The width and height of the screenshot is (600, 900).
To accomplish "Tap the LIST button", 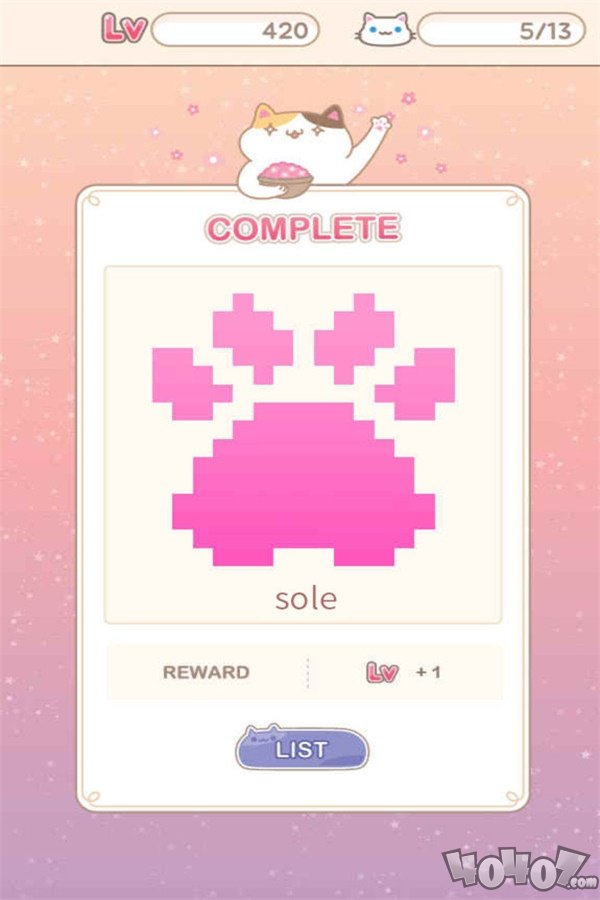I will click(302, 749).
